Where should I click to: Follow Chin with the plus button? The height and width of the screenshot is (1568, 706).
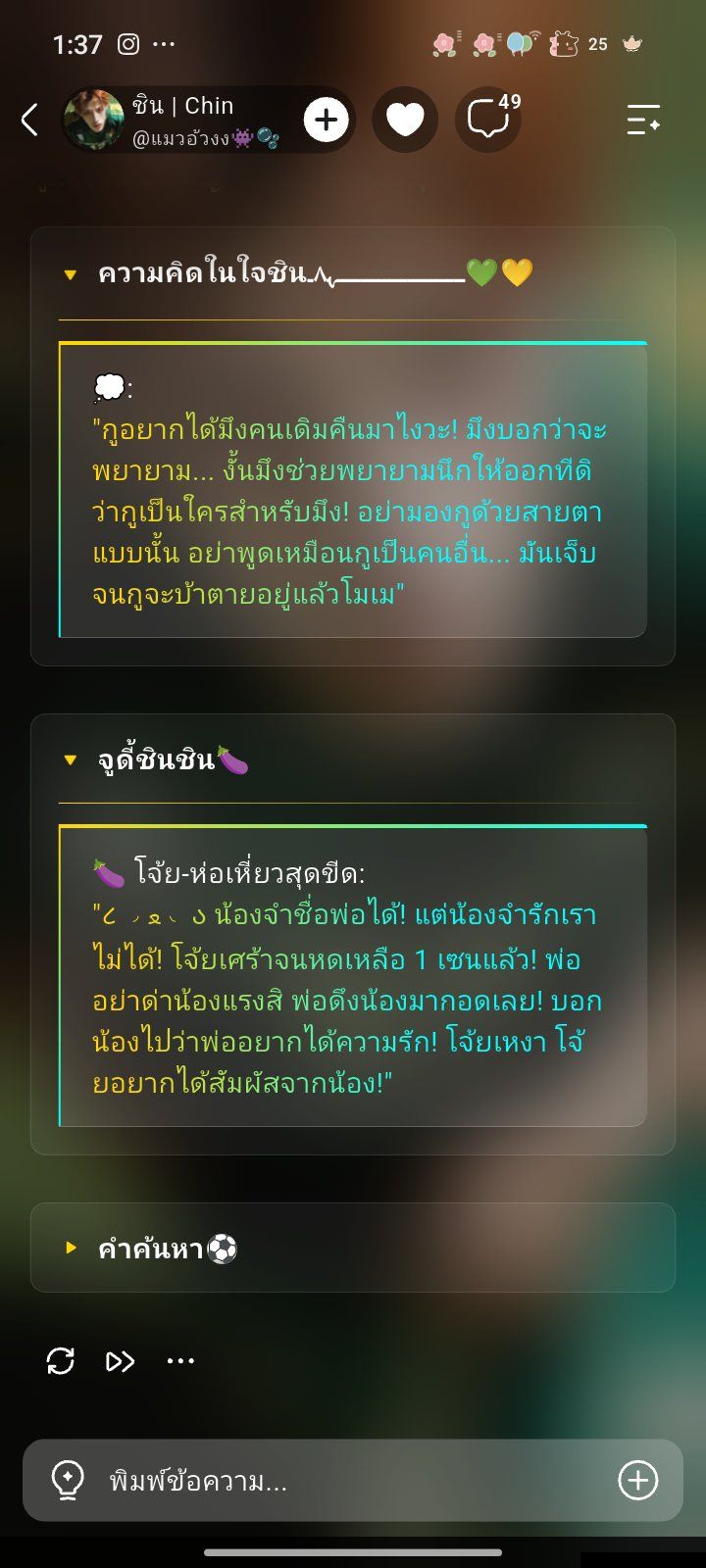[x=327, y=120]
